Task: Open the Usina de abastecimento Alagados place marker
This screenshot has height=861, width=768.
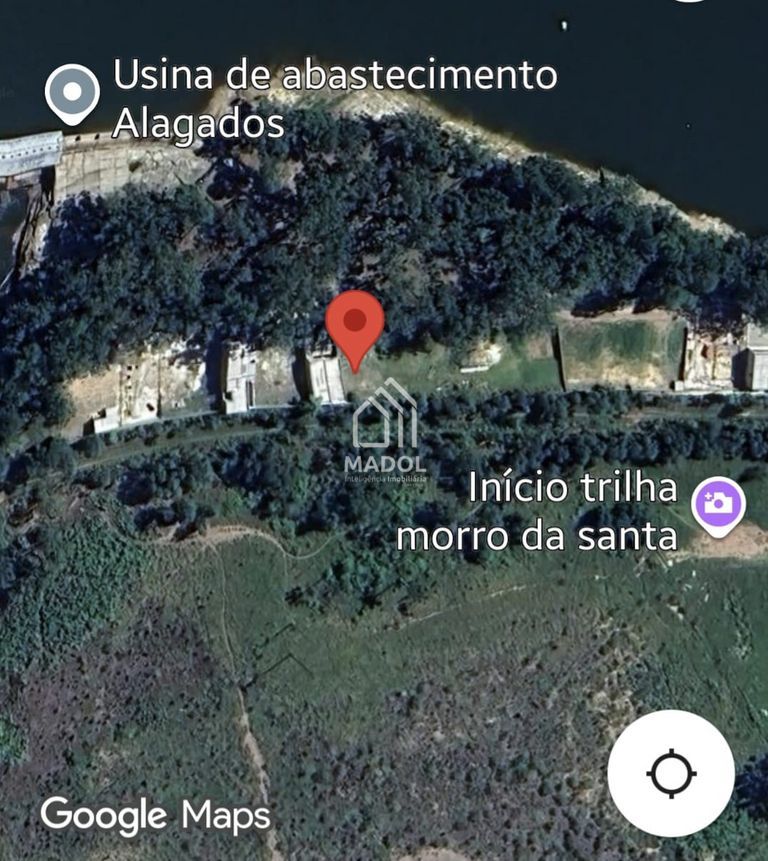Action: point(73,93)
